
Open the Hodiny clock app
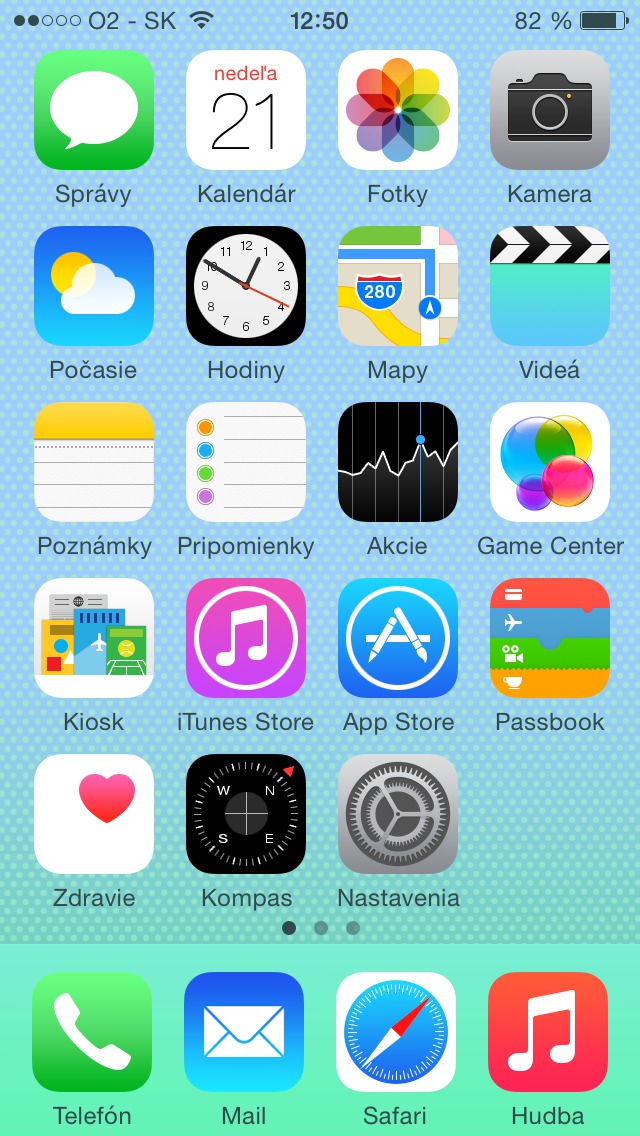pos(246,286)
